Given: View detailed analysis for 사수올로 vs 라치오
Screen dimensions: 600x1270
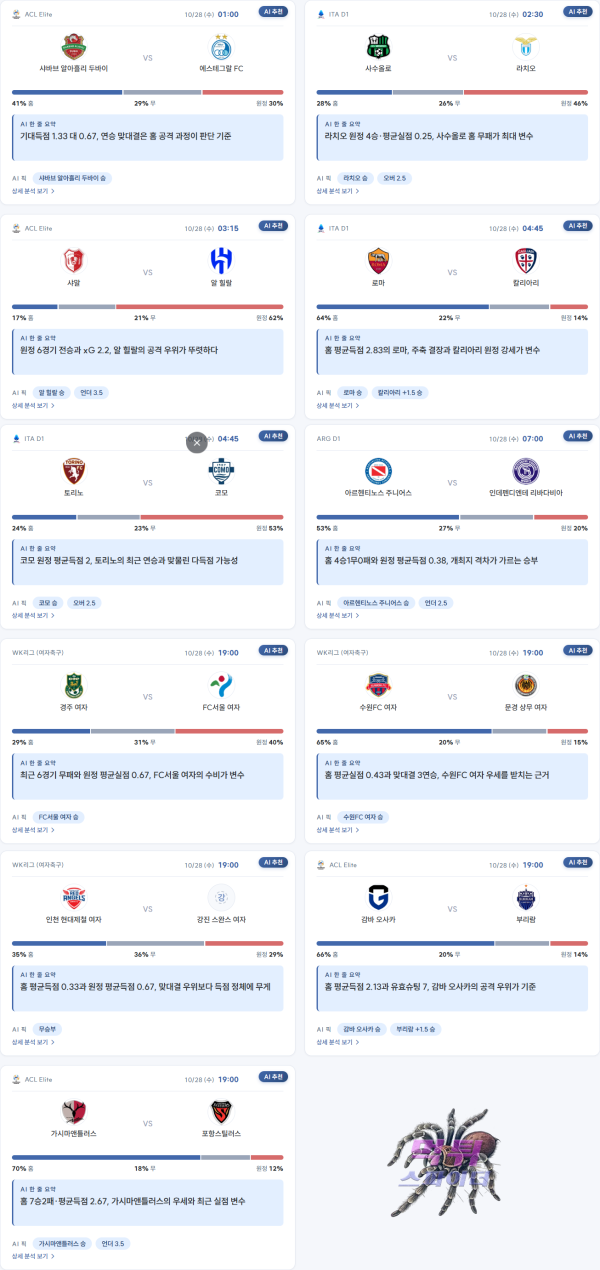Looking at the screenshot, I should [337, 190].
